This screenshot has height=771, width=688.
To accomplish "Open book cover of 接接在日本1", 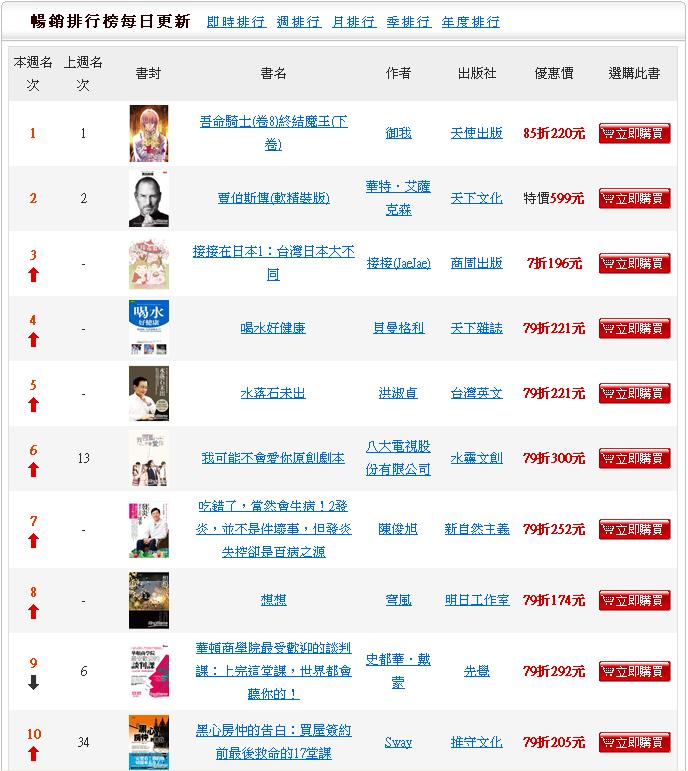I will pos(148,263).
